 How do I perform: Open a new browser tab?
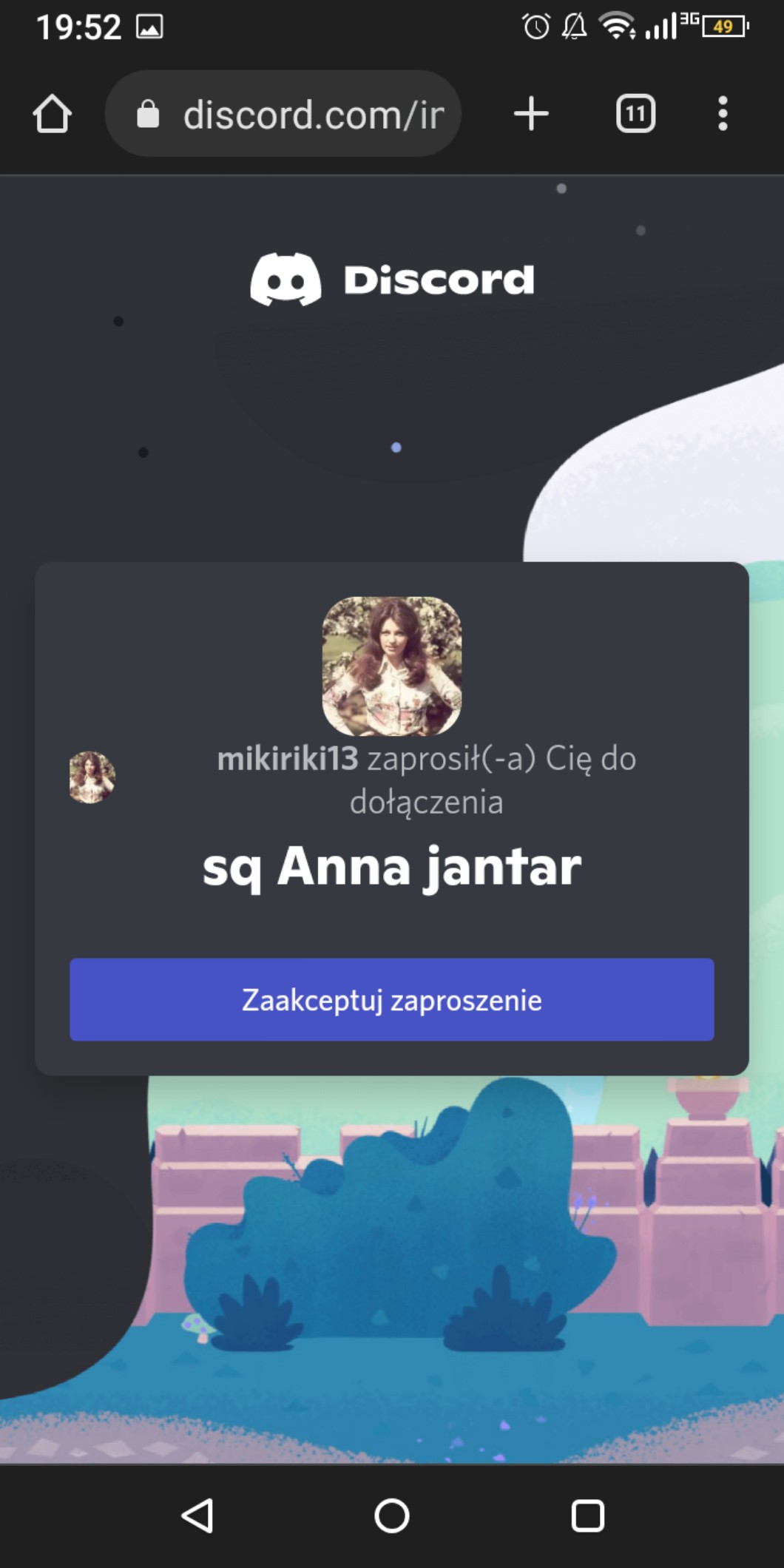(531, 114)
